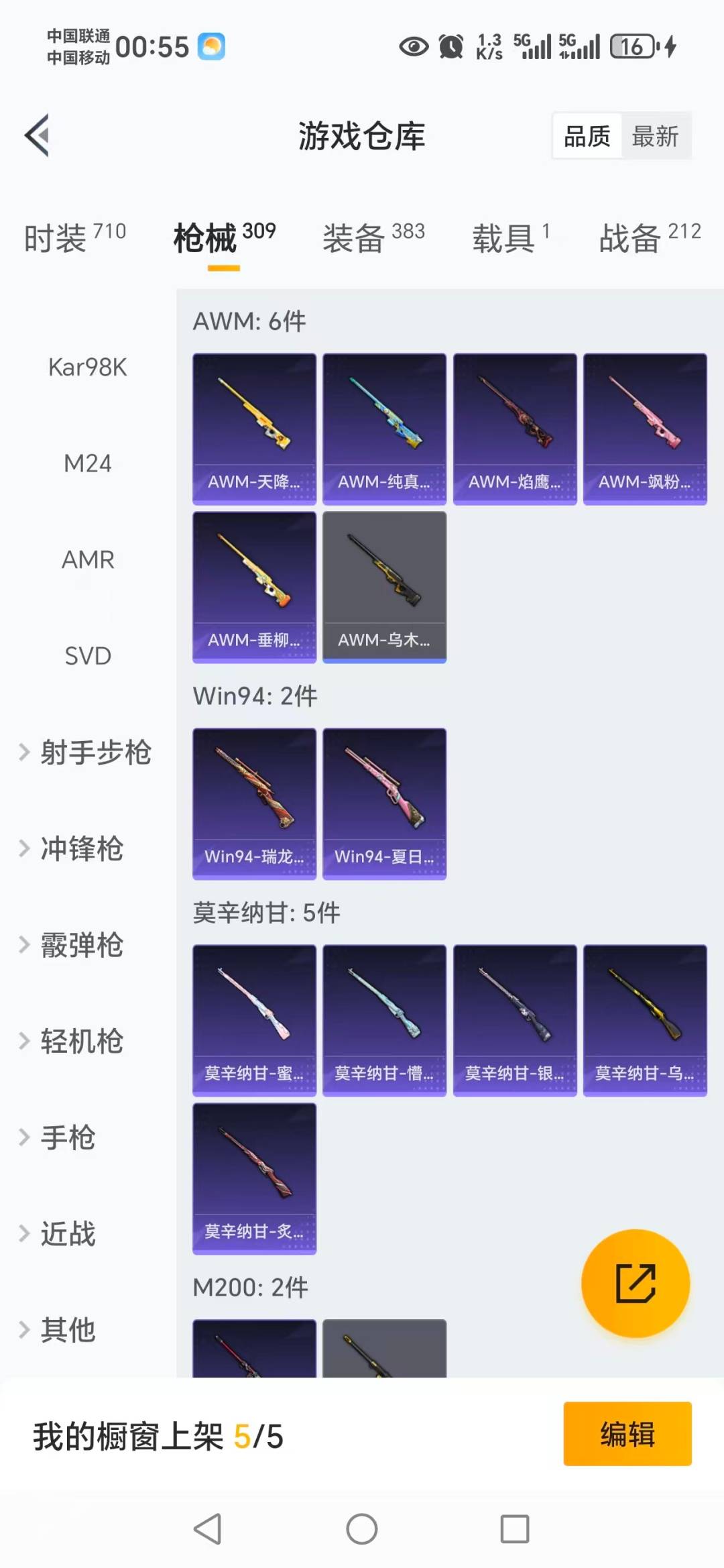The image size is (724, 1568).
Task: Open the AWM-乌木 skin item
Action: pos(384,587)
